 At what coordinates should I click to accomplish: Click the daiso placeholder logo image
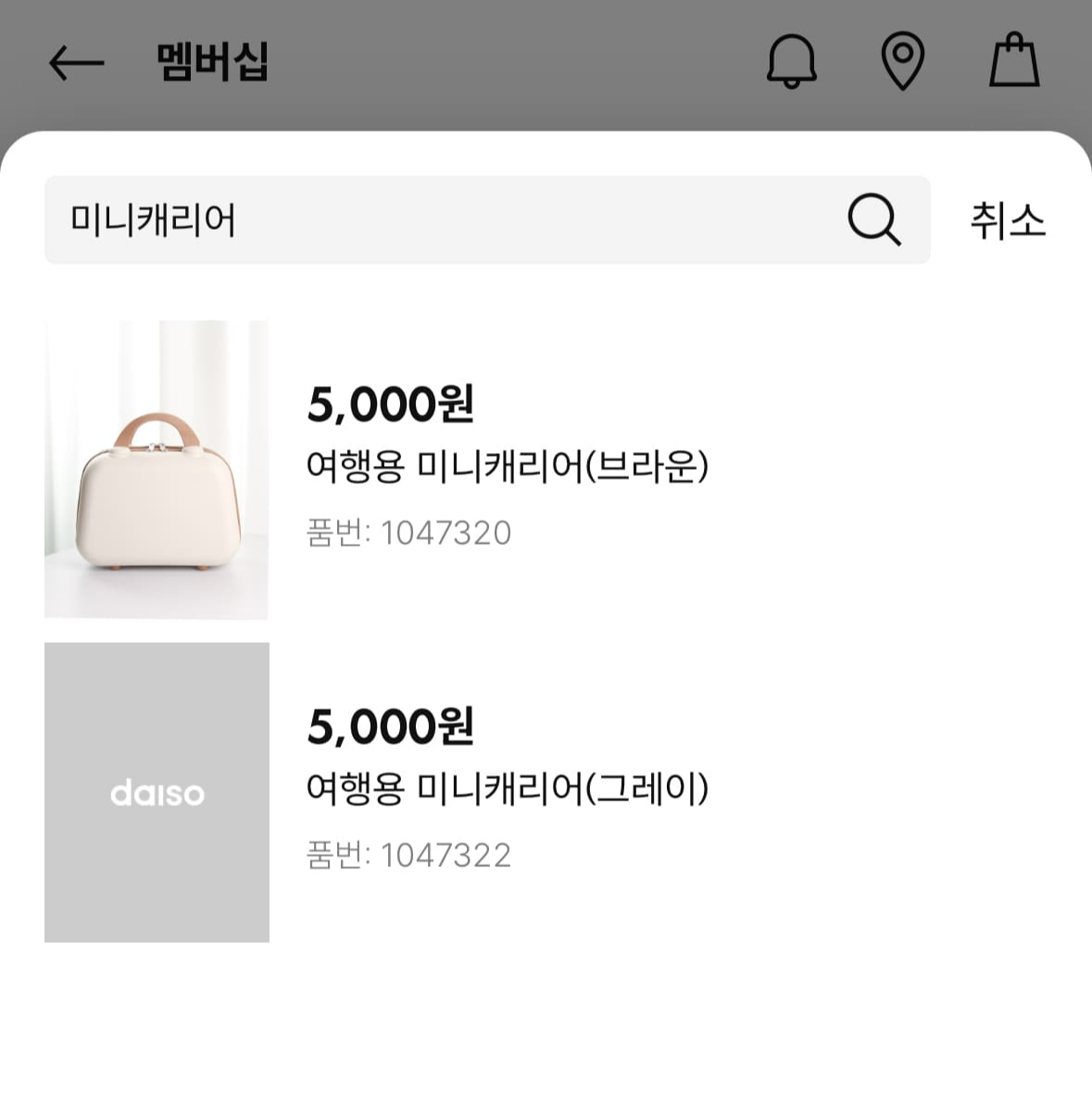tap(156, 792)
